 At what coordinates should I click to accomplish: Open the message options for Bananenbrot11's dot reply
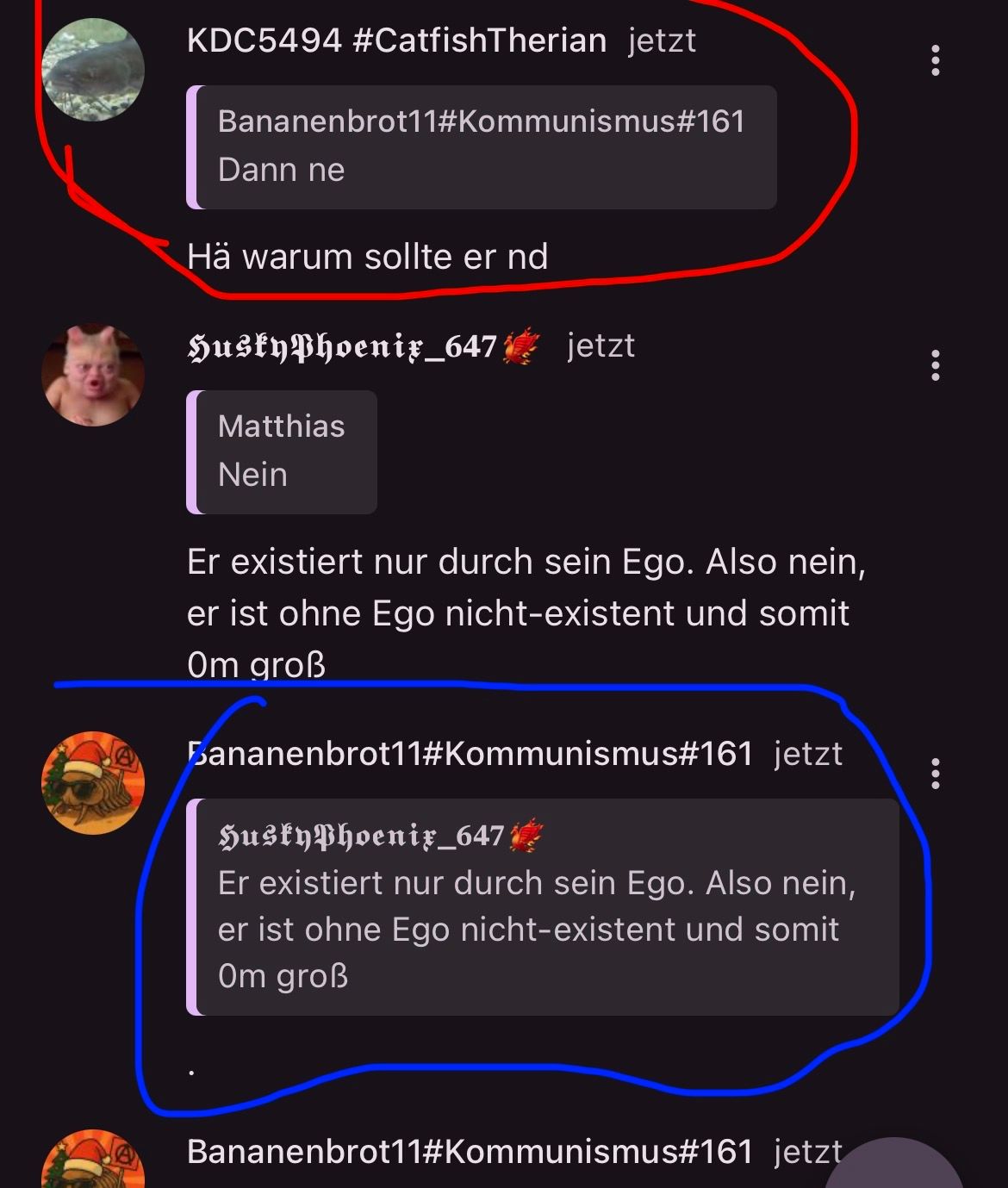point(936,774)
